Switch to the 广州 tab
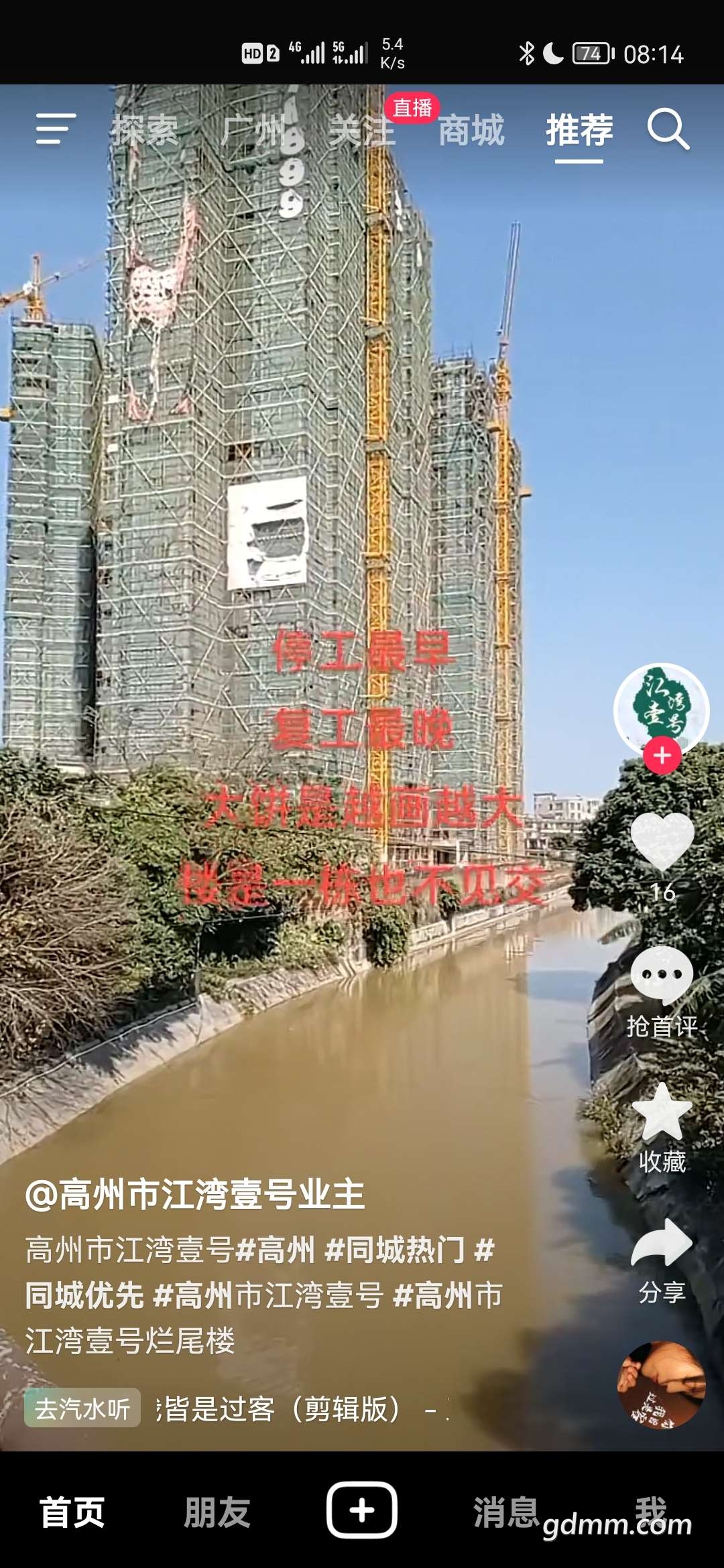Image resolution: width=724 pixels, height=1568 pixels. pyautogui.click(x=254, y=130)
